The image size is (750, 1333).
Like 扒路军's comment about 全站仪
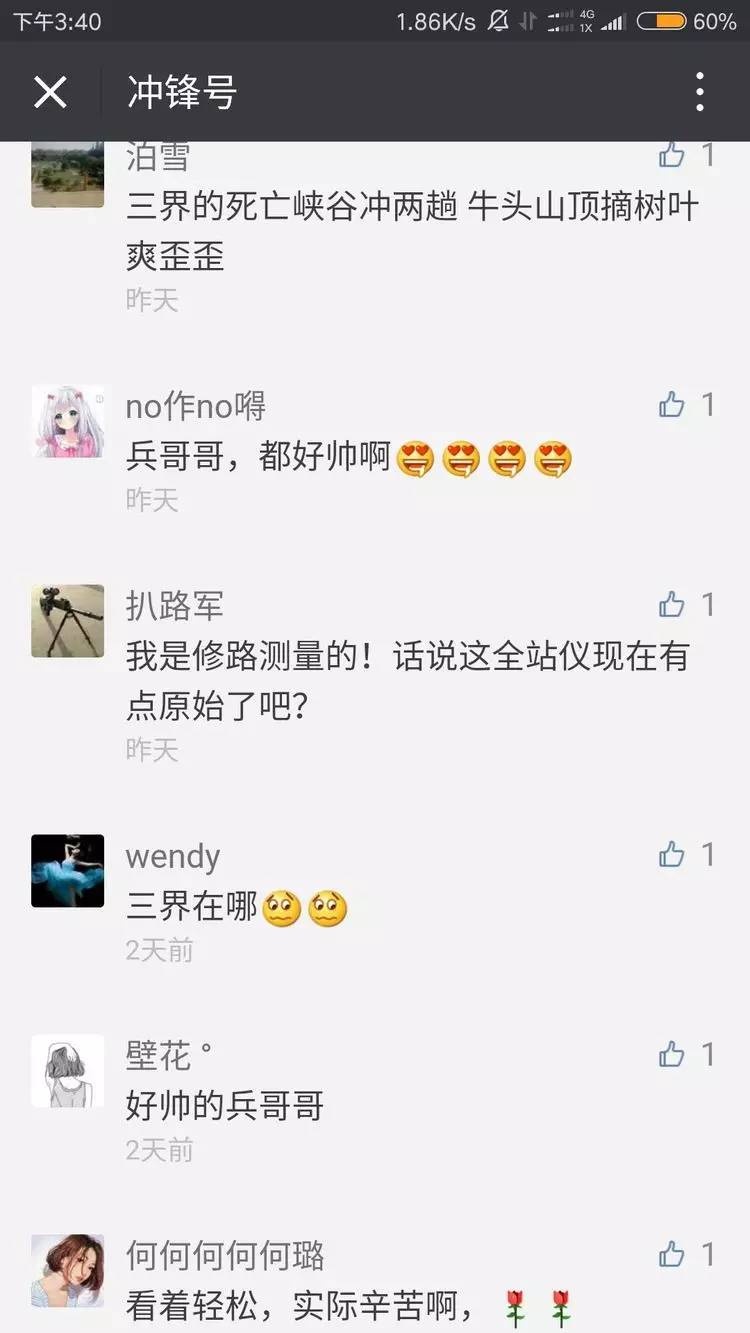point(672,605)
